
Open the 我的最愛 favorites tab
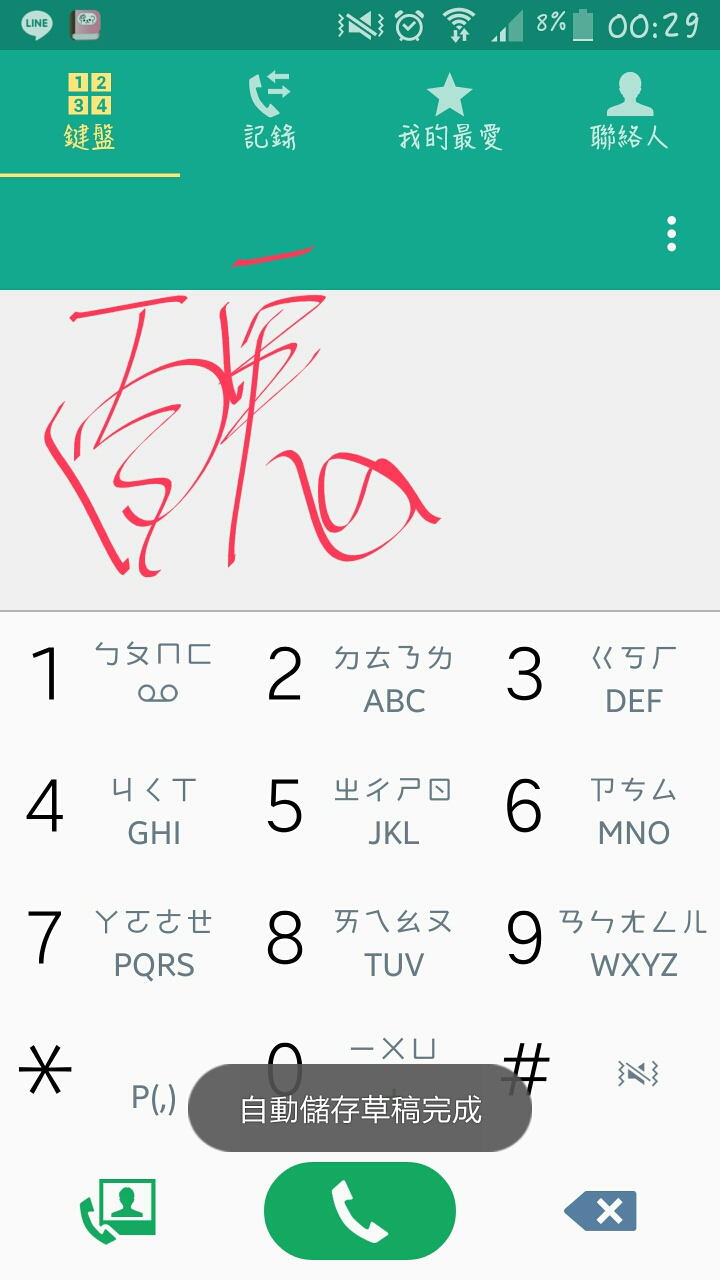(450, 112)
